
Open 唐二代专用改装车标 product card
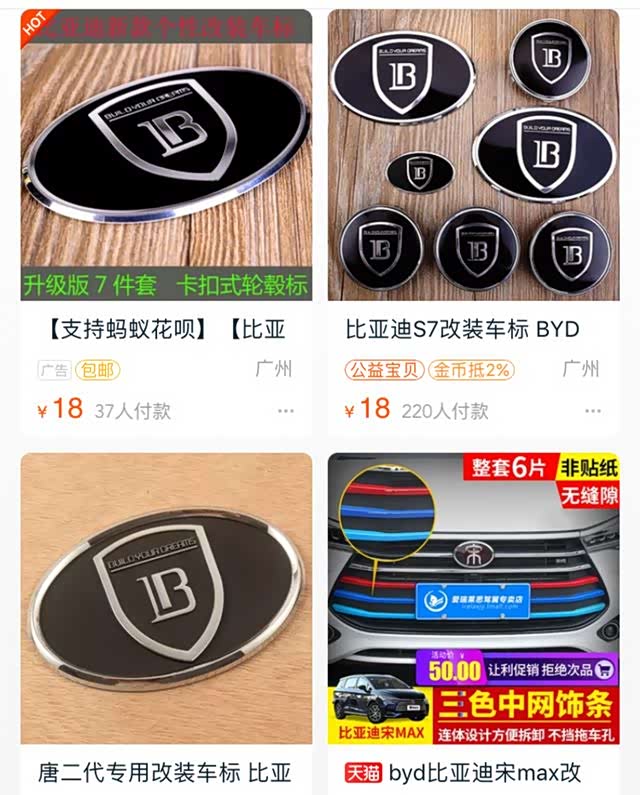[x=166, y=598]
